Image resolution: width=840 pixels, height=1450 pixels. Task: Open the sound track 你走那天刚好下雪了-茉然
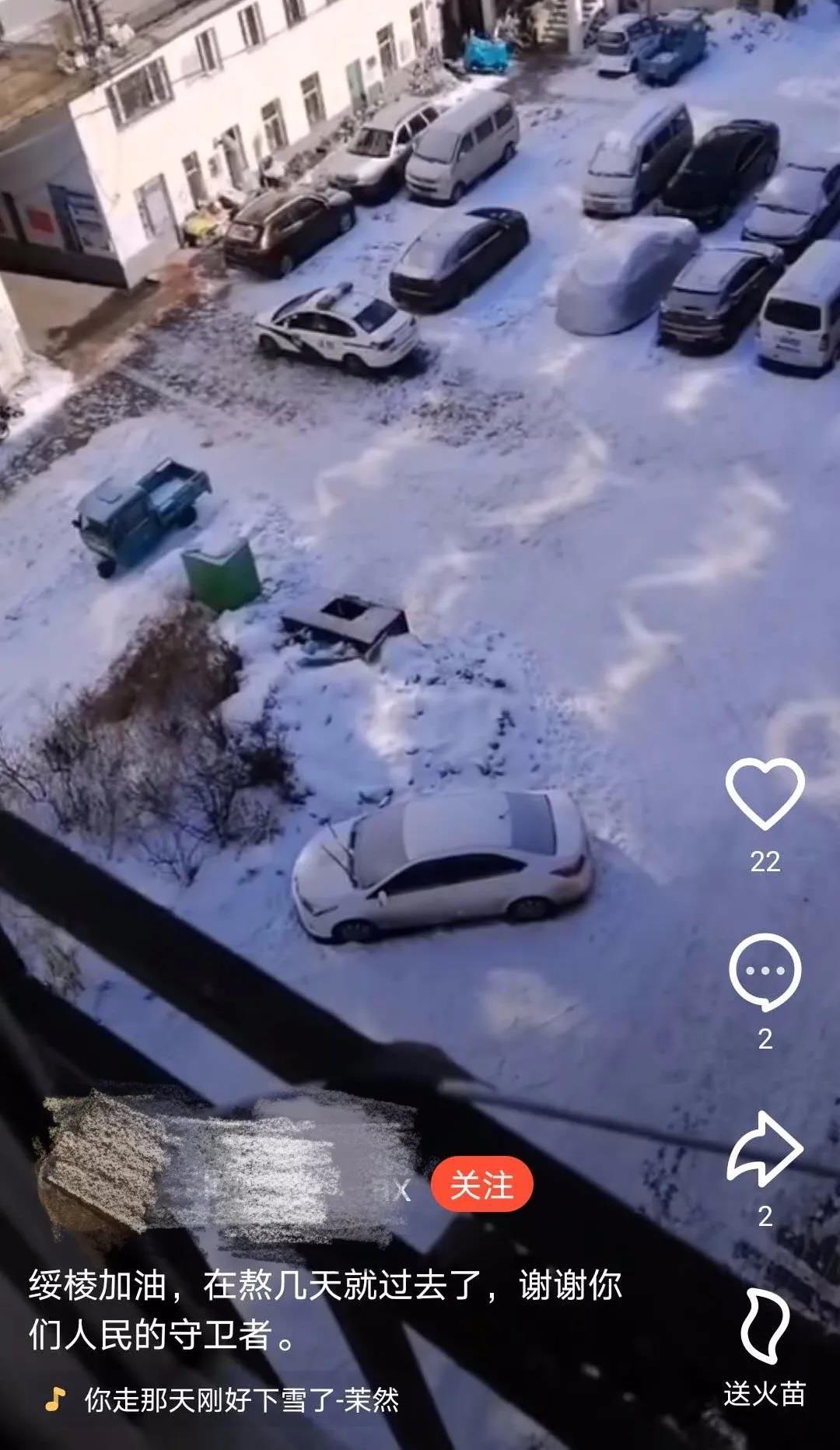click(x=241, y=1399)
